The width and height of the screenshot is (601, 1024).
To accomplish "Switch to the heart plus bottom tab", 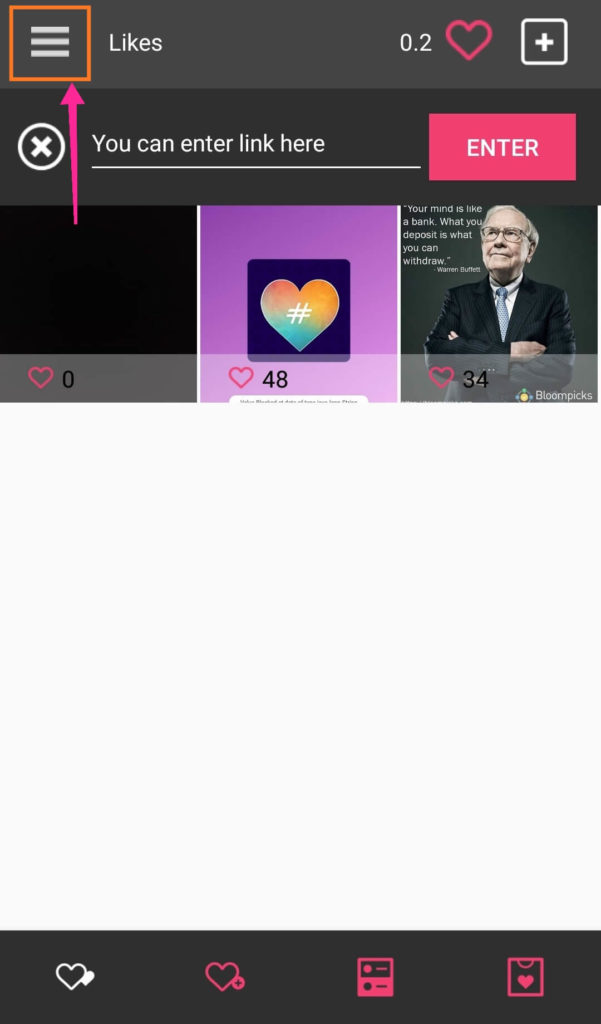I will pos(225,976).
